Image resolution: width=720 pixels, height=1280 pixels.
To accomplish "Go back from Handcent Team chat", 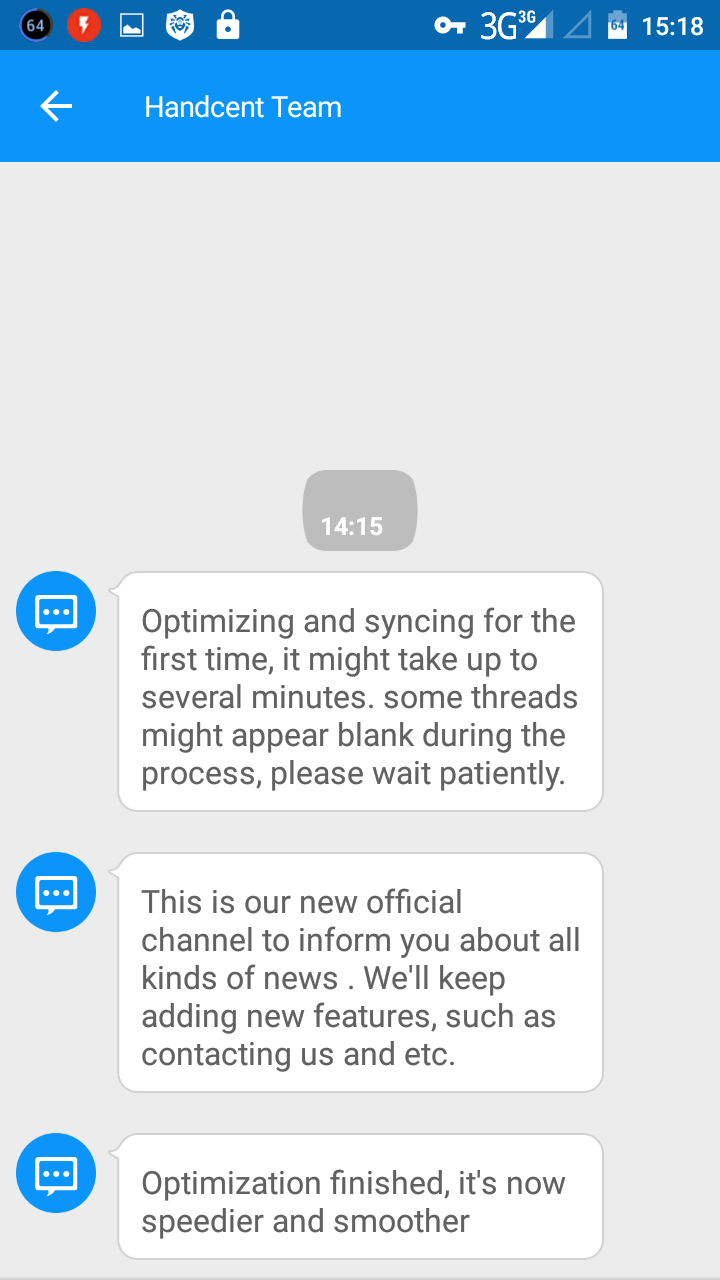I will [x=56, y=107].
